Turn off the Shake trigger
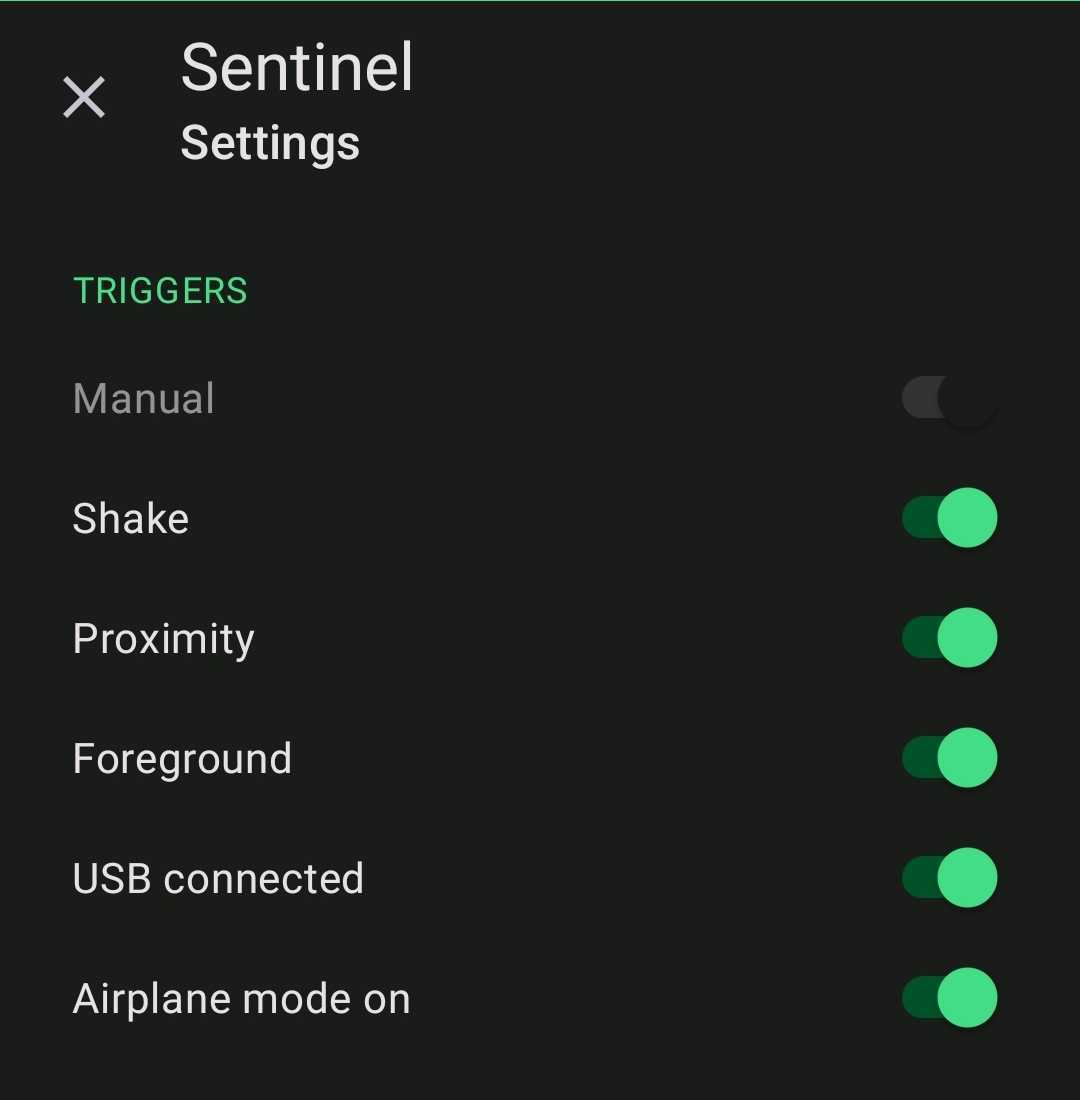1080x1100 pixels. (950, 518)
